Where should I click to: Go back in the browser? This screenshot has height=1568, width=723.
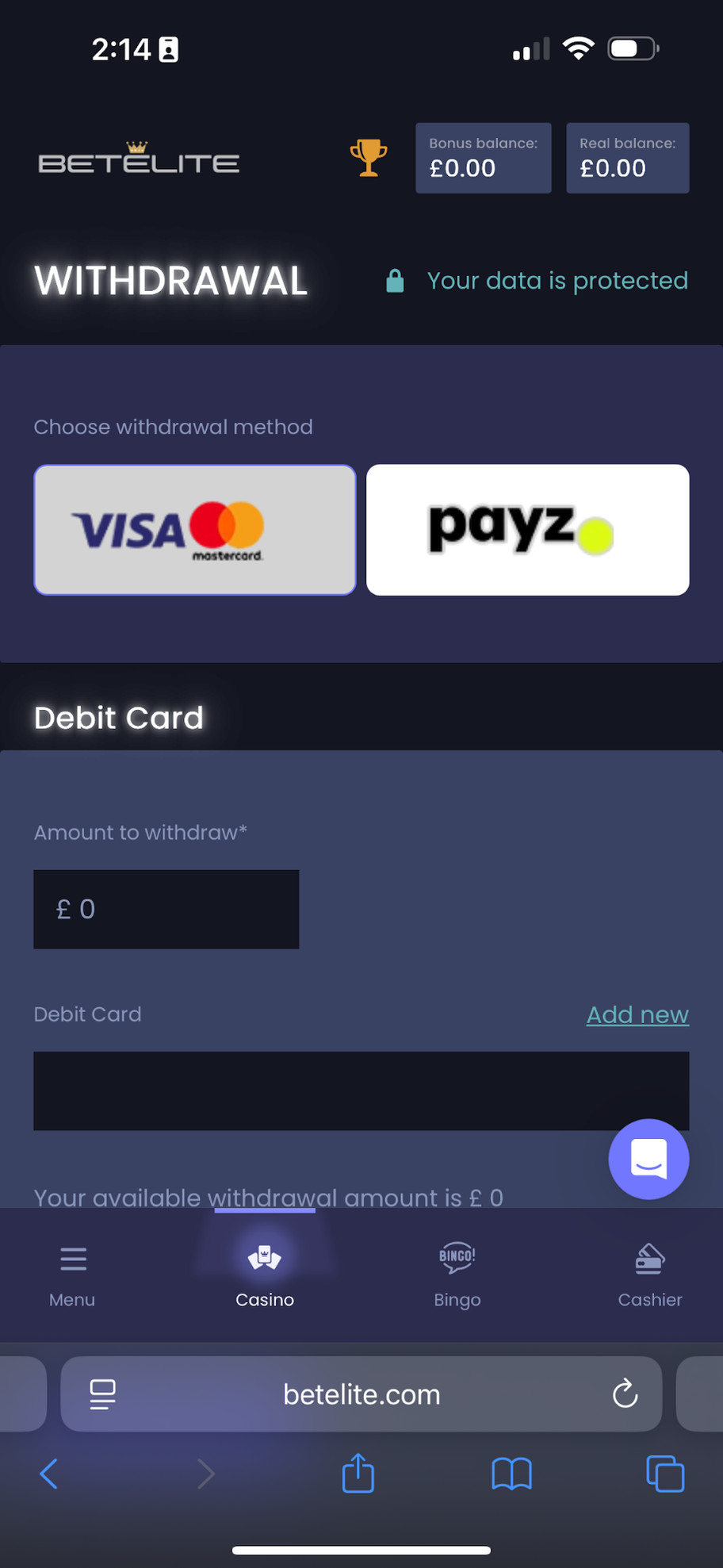49,1474
